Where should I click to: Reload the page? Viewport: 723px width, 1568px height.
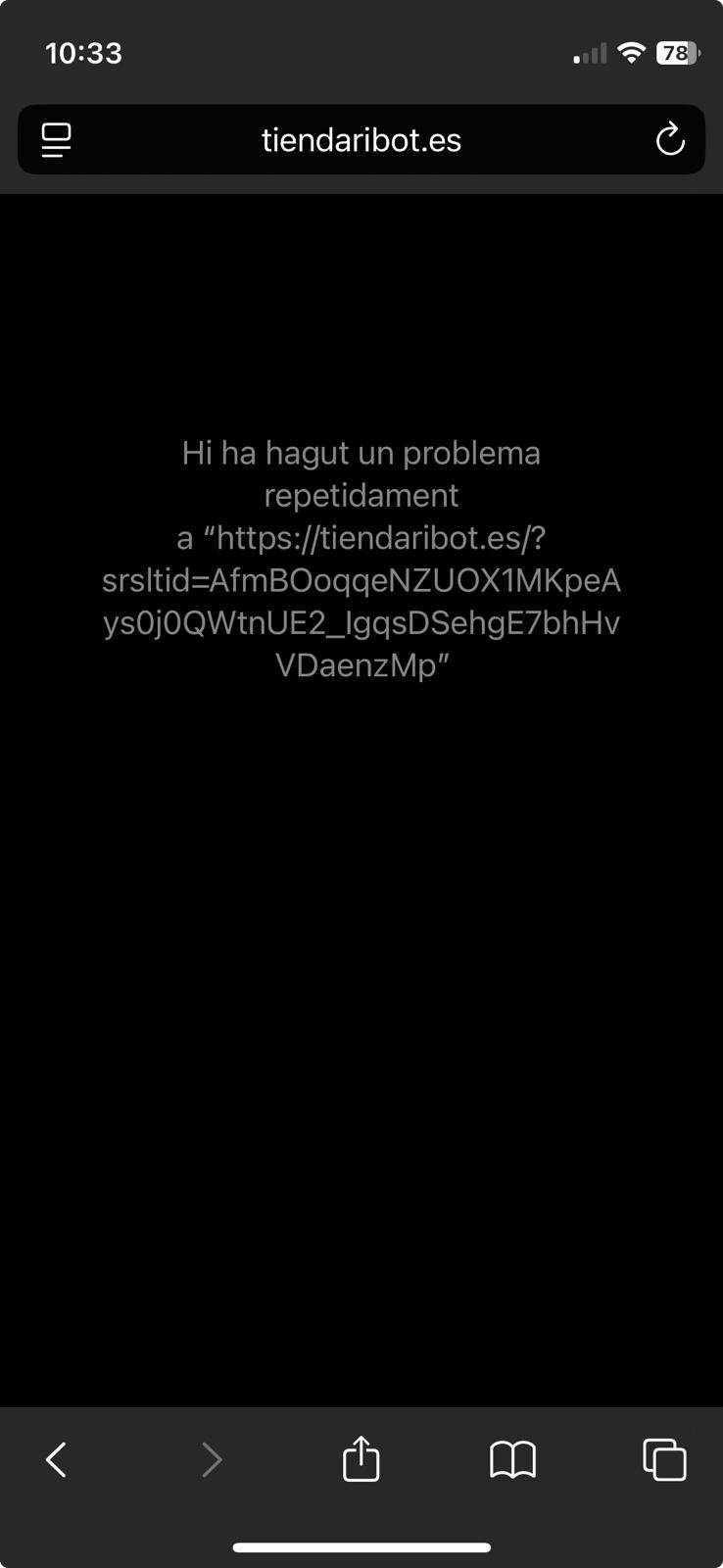click(669, 140)
